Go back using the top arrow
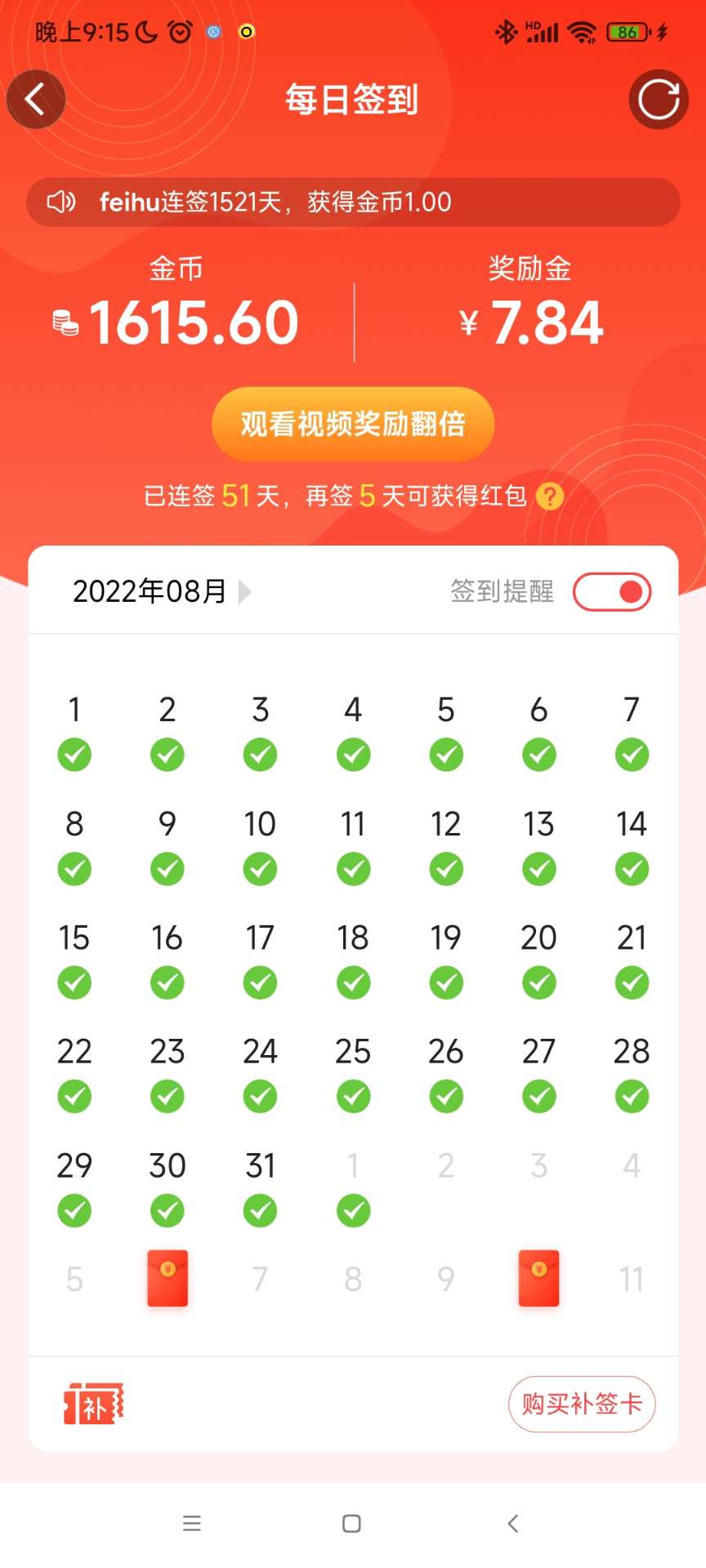 (35, 100)
